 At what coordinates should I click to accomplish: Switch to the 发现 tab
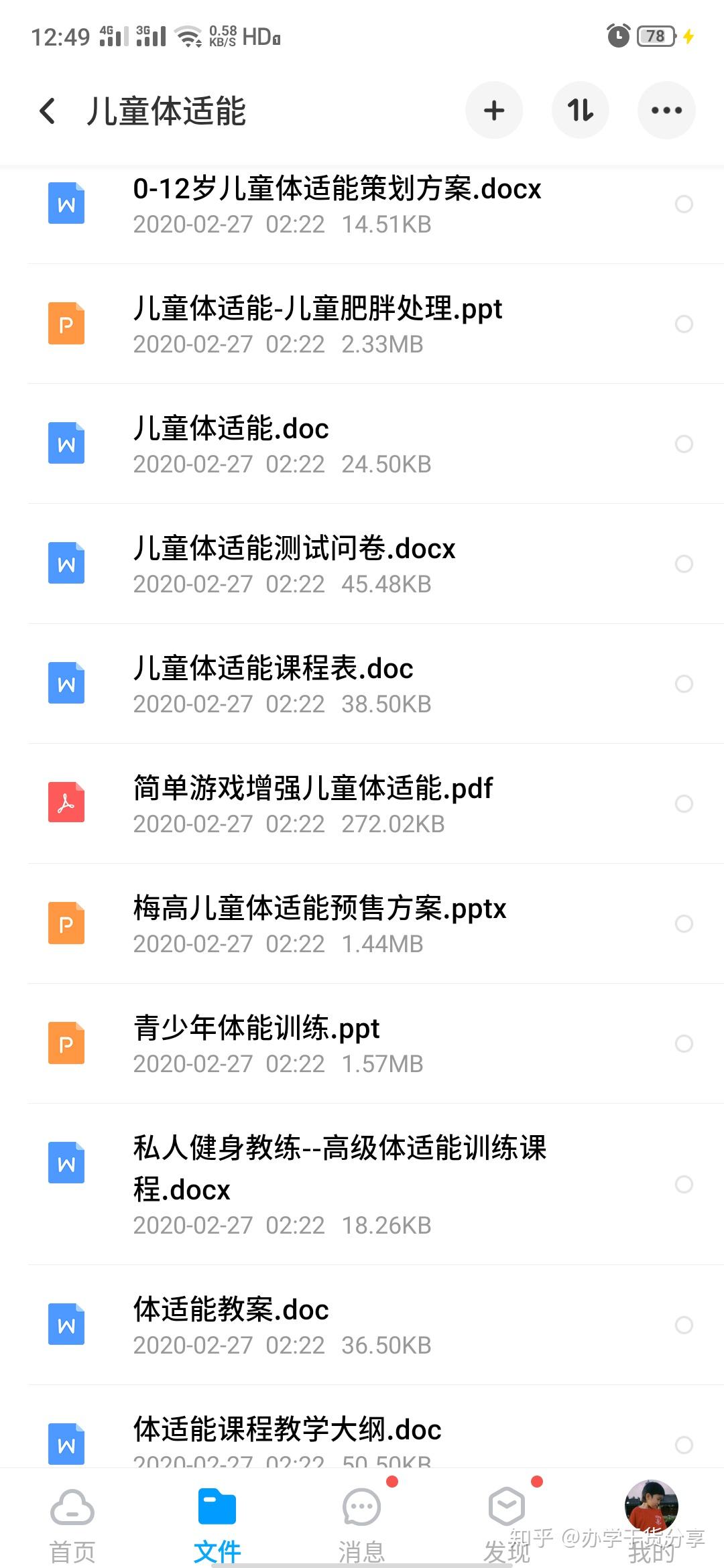pos(507,1520)
